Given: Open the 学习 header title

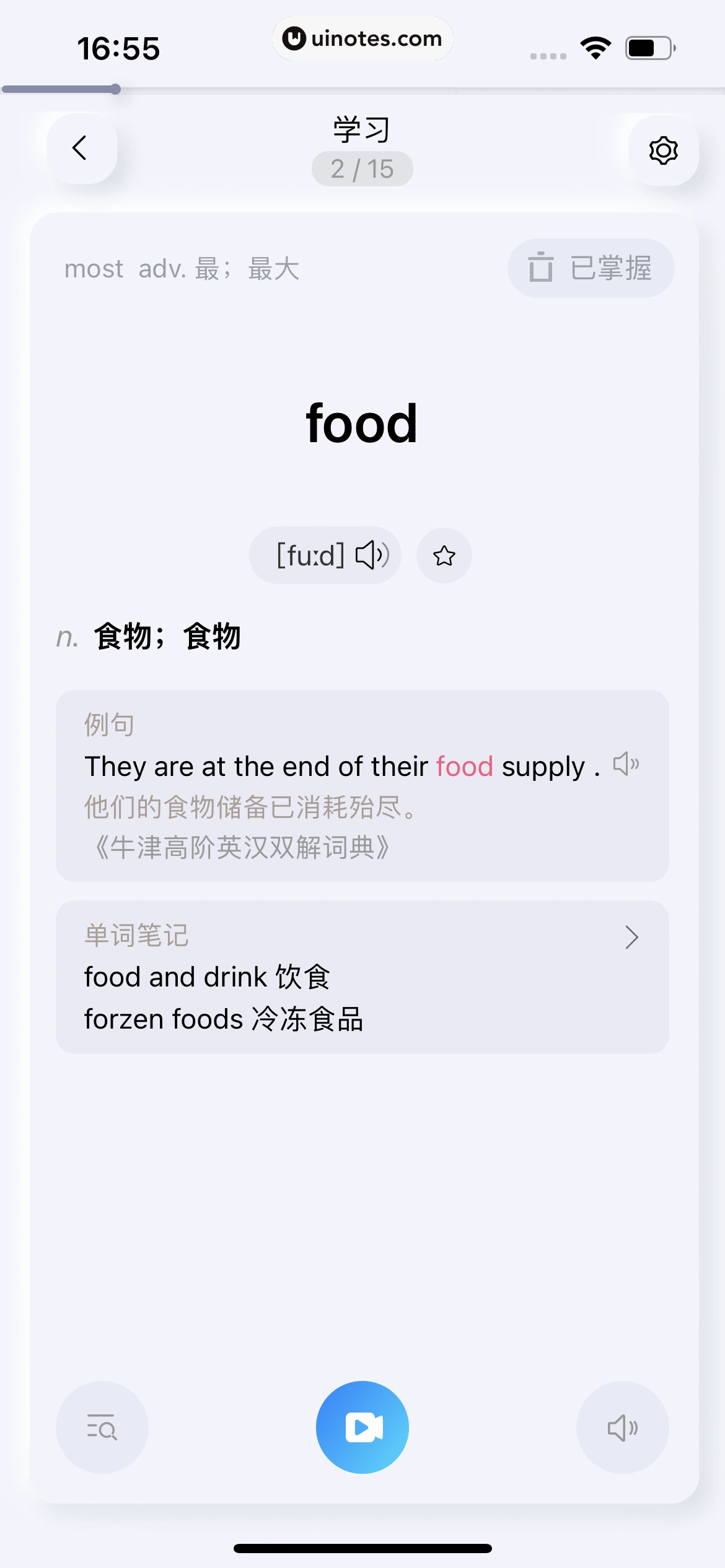Looking at the screenshot, I should (362, 129).
